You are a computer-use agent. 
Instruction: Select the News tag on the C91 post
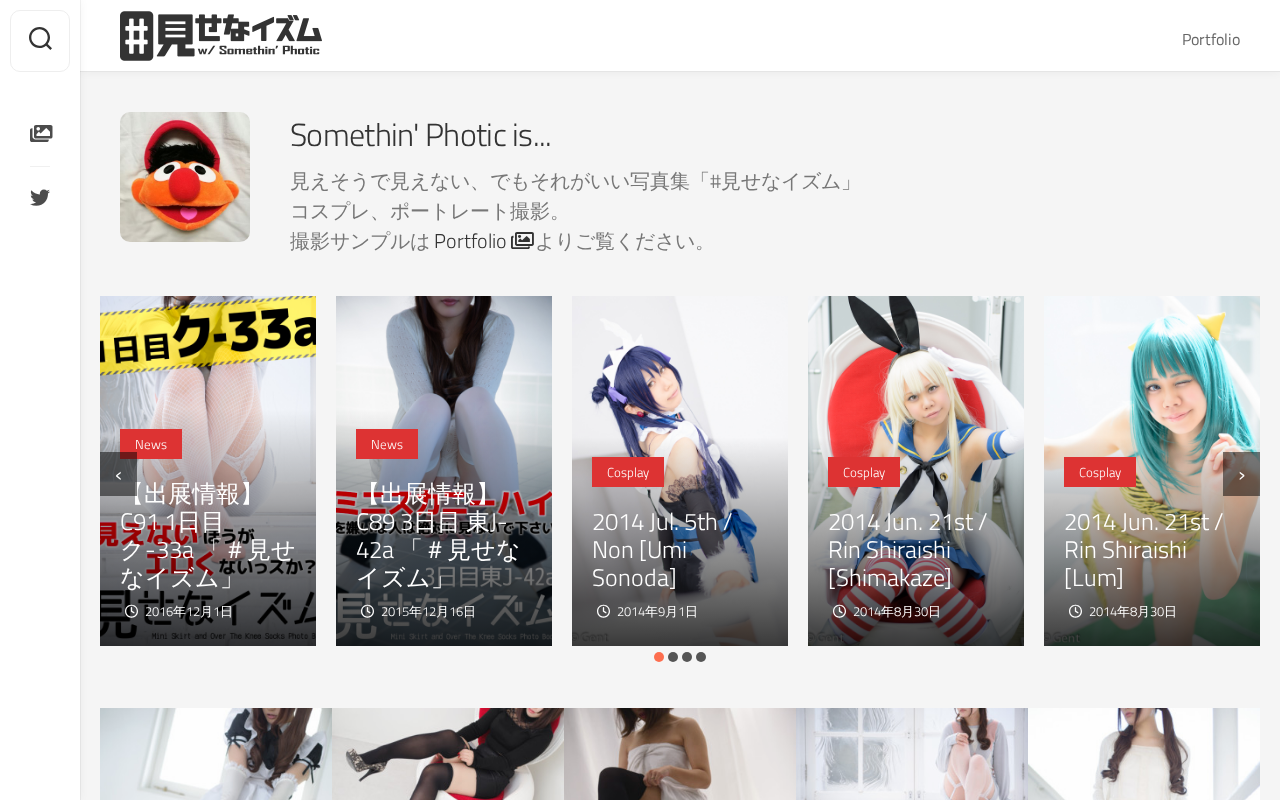point(151,444)
